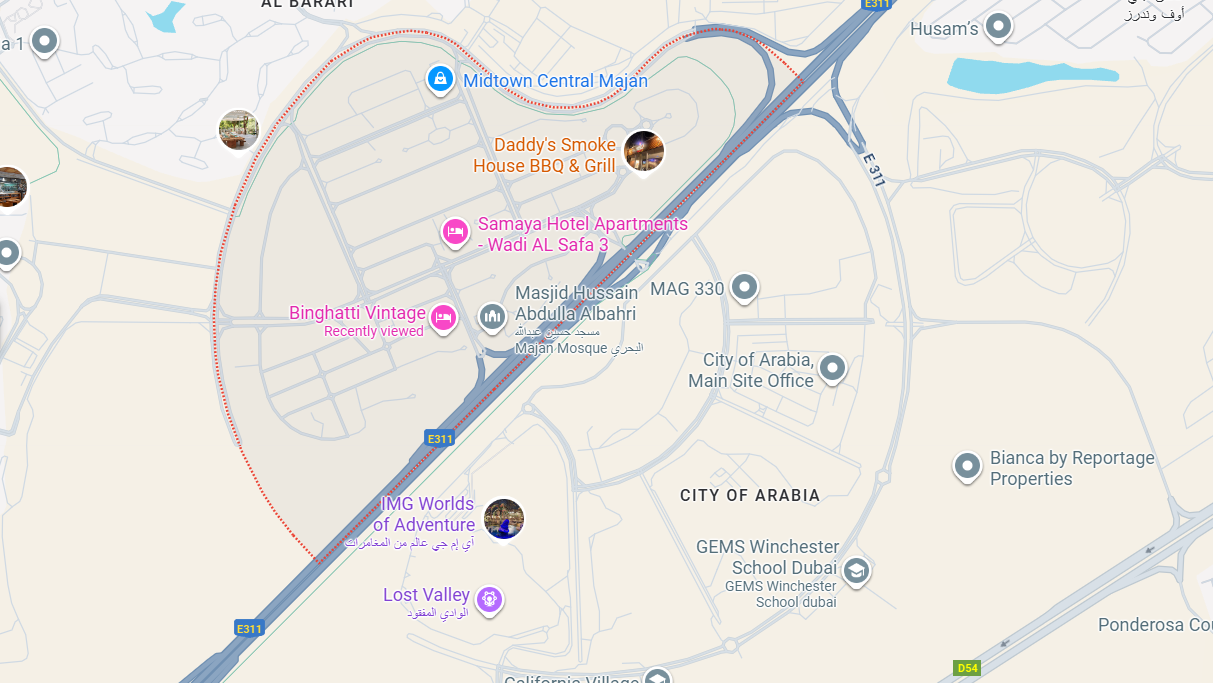1213x683 pixels.
Task: Select Daddy's Smoke House BBQ & Grill pin
Action: pyautogui.click(x=644, y=151)
